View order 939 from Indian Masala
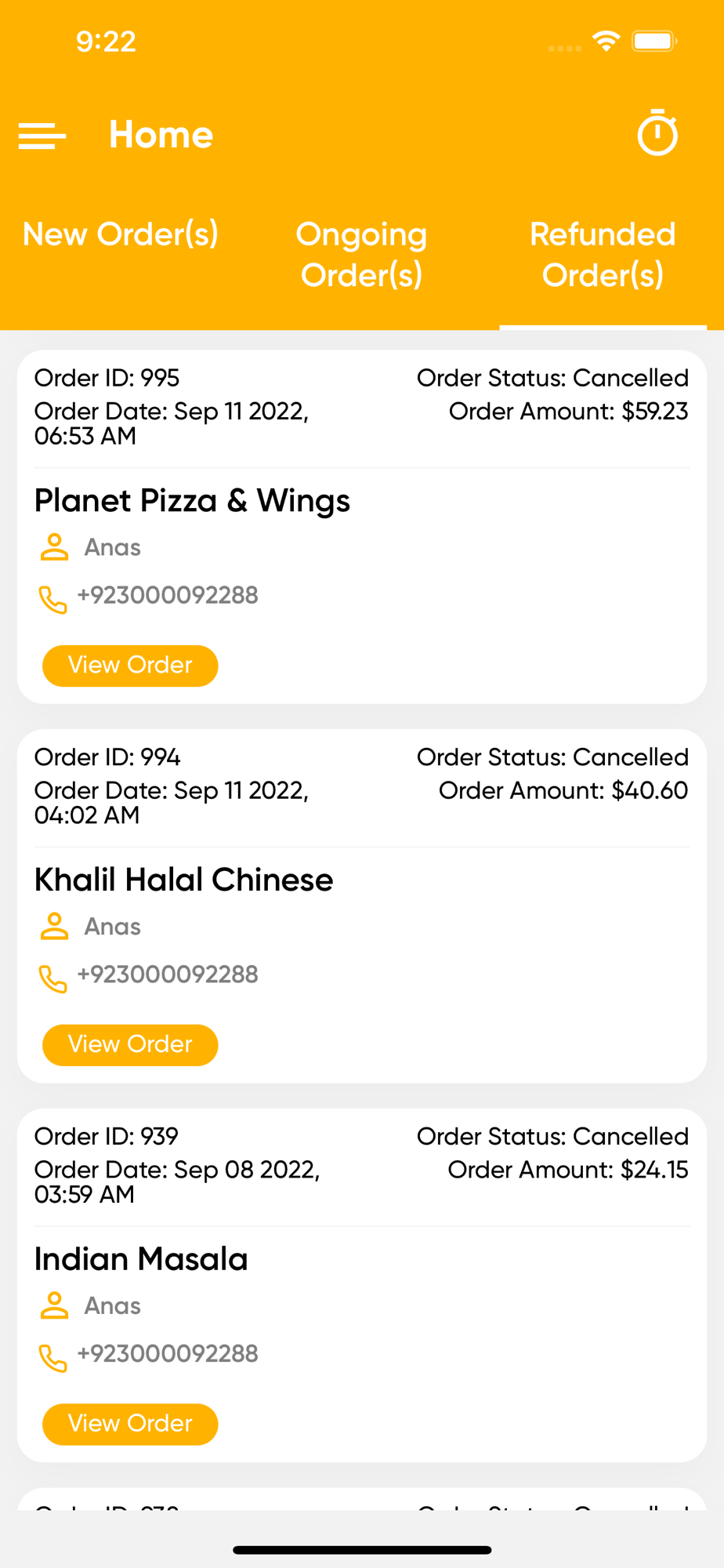 tap(130, 1424)
